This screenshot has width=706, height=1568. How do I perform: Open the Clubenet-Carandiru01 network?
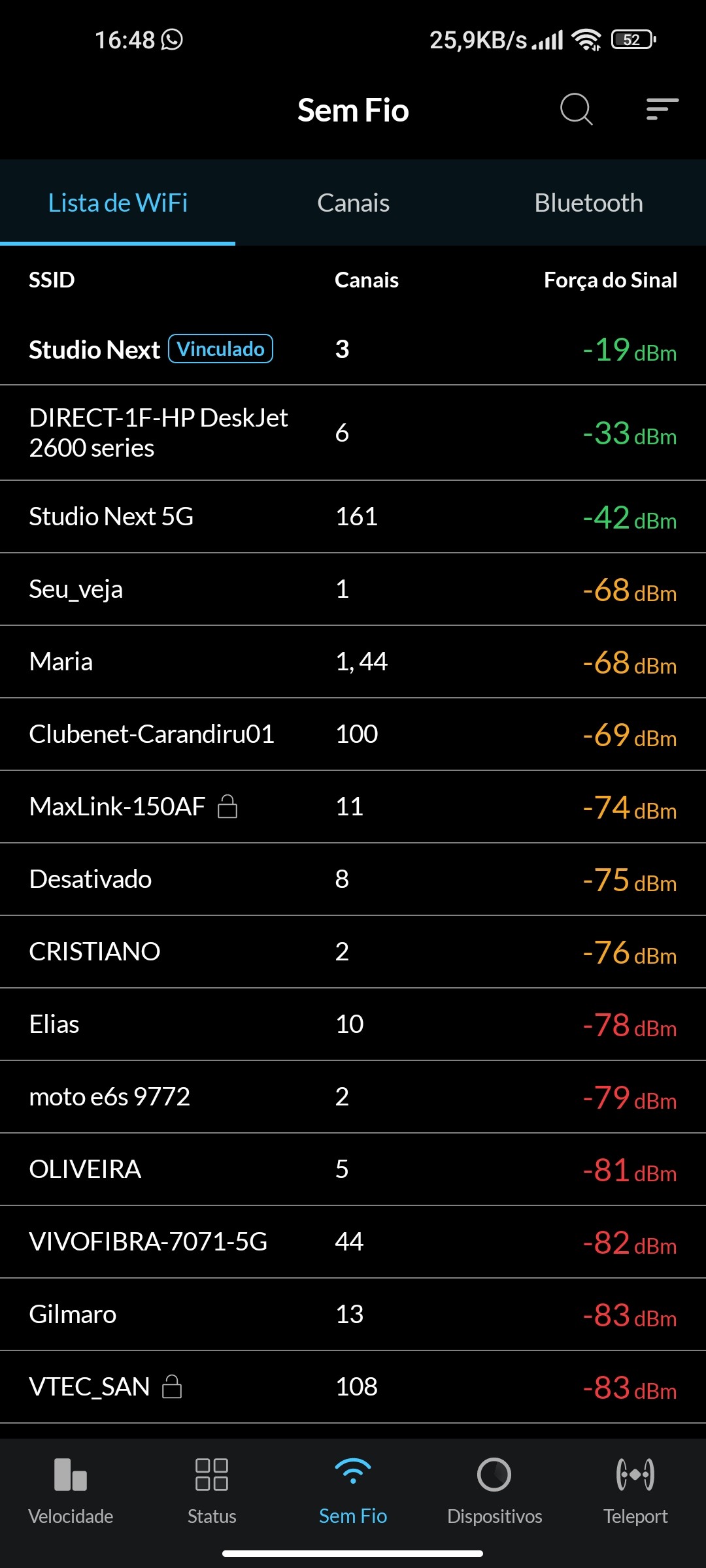[353, 734]
